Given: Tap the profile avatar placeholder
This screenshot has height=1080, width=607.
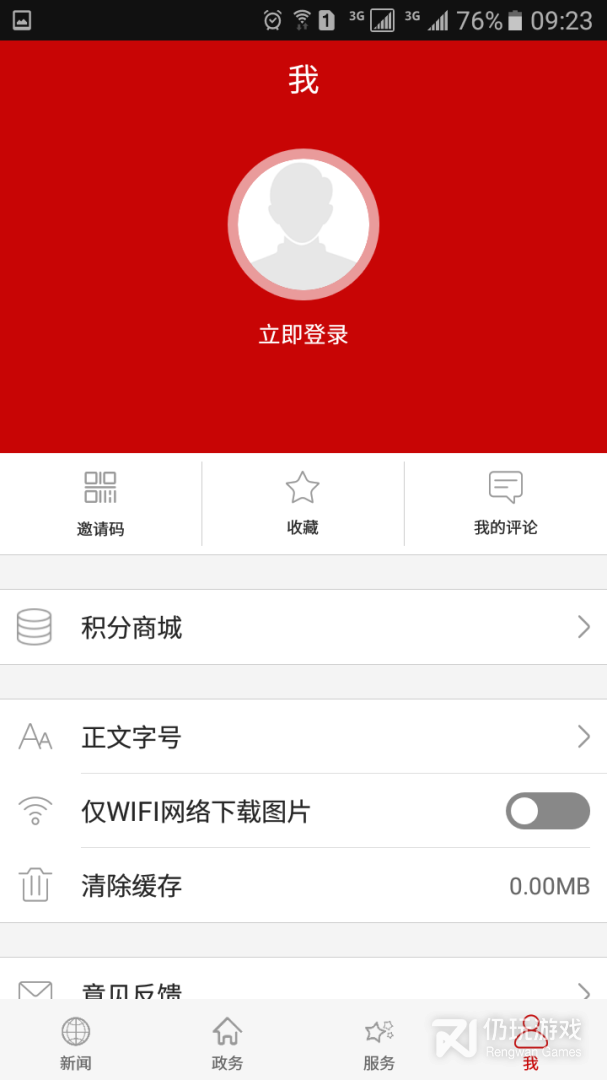Looking at the screenshot, I should pyautogui.click(x=303, y=224).
